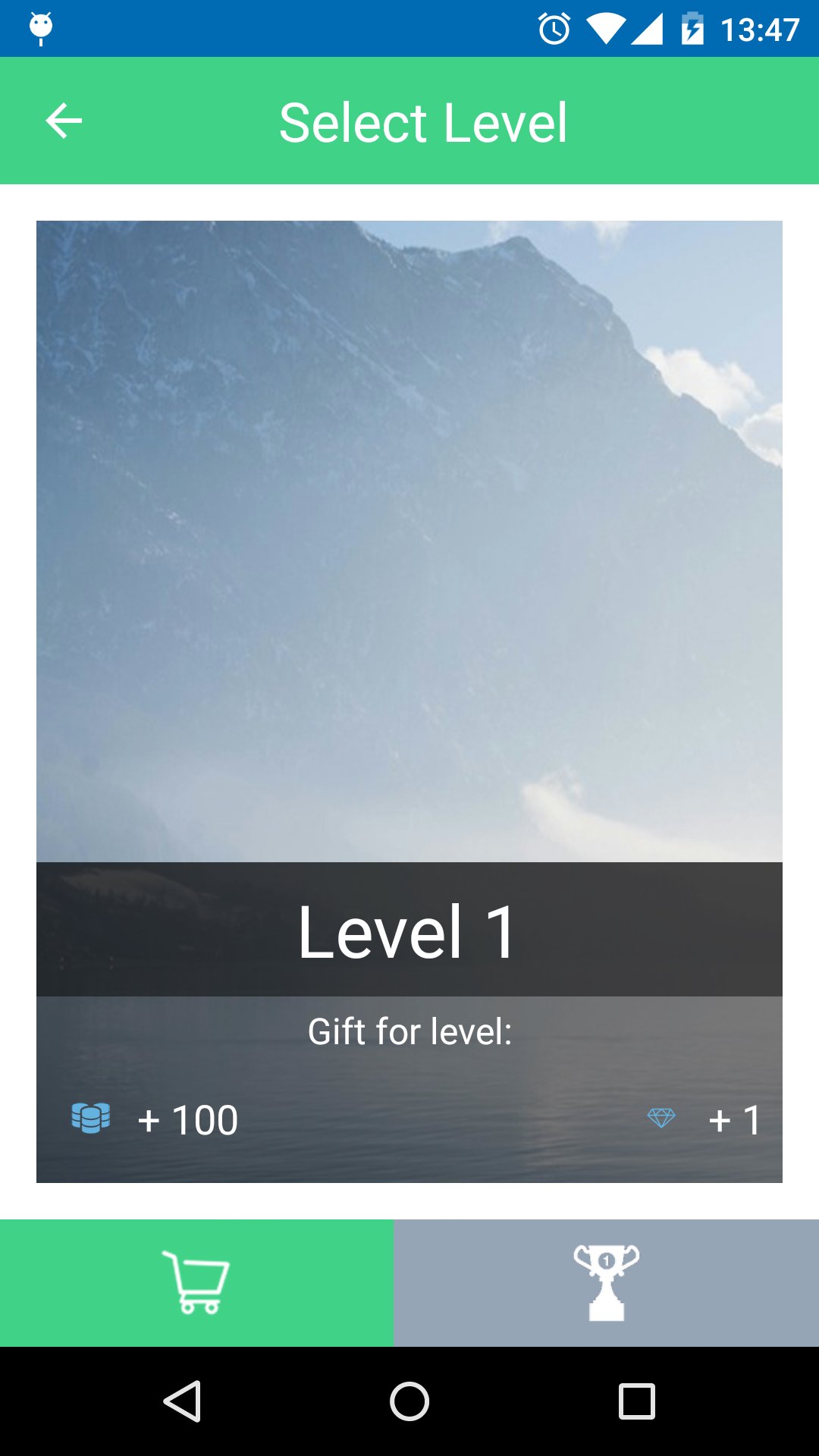
Task: Open the shop cart button
Action: 196,1282
